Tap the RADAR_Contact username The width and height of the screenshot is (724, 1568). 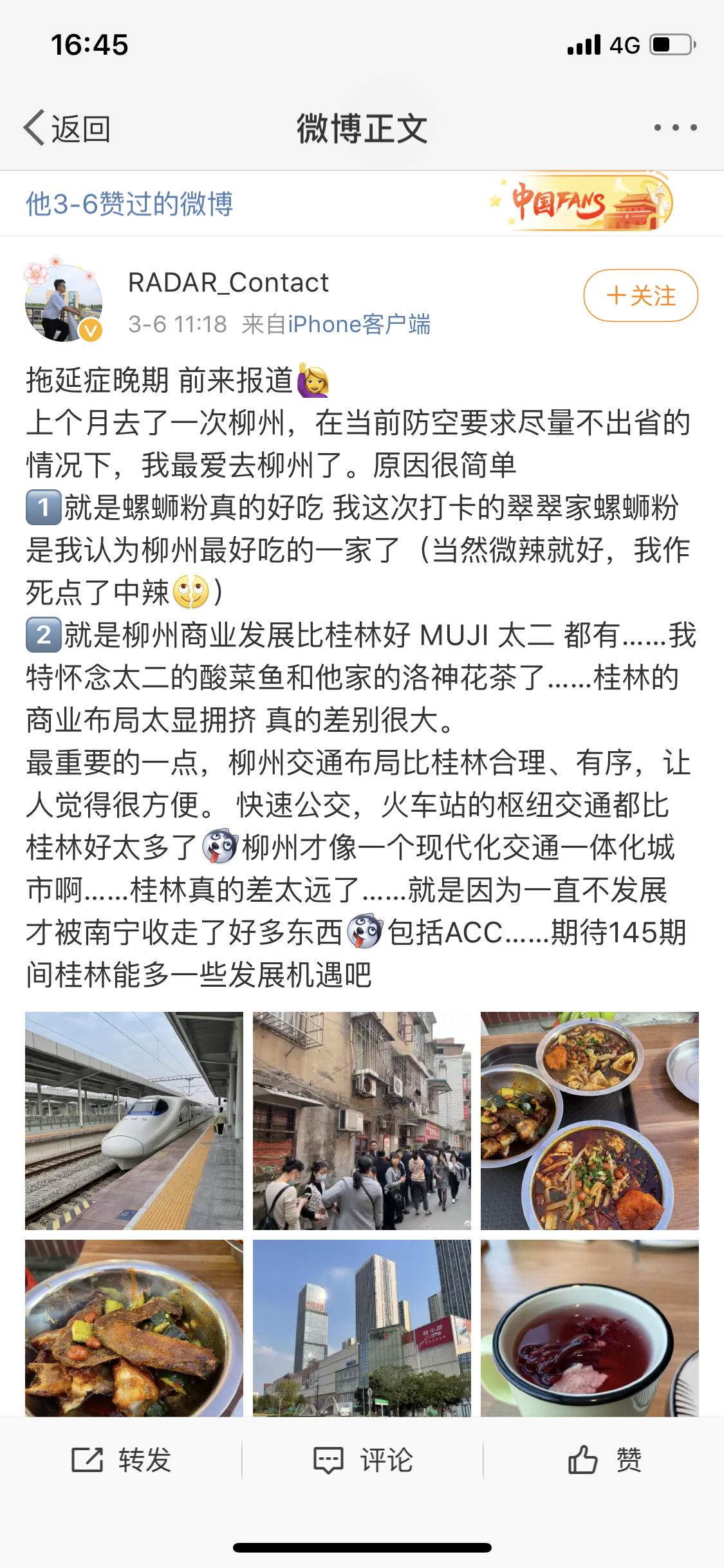click(228, 283)
